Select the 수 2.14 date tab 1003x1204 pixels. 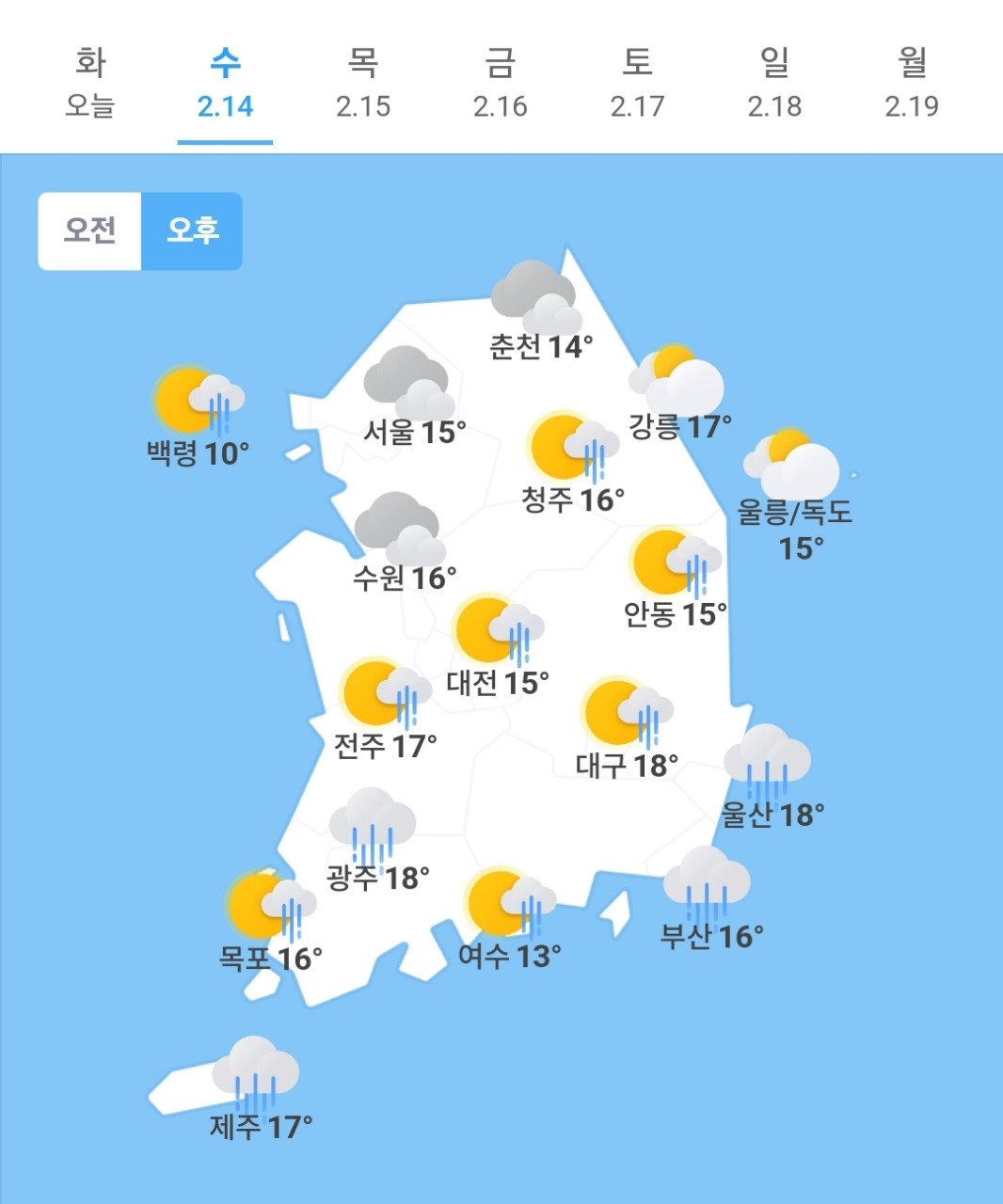[x=225, y=83]
